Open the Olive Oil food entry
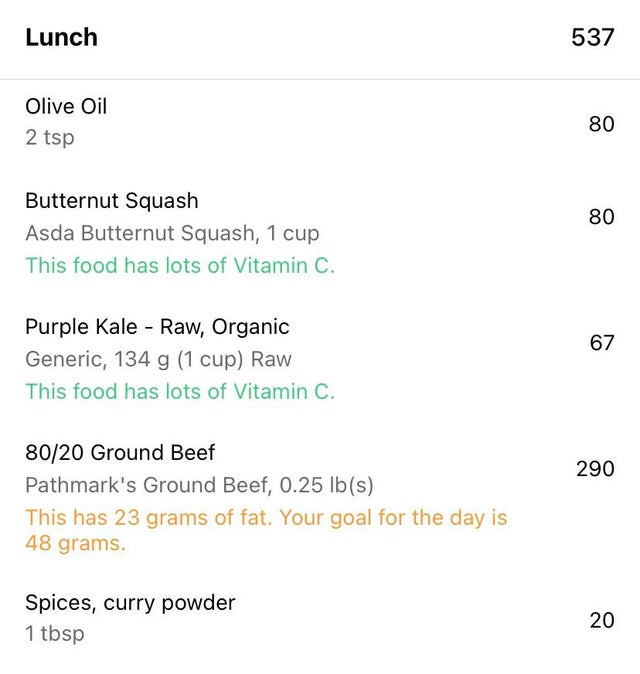 click(66, 107)
